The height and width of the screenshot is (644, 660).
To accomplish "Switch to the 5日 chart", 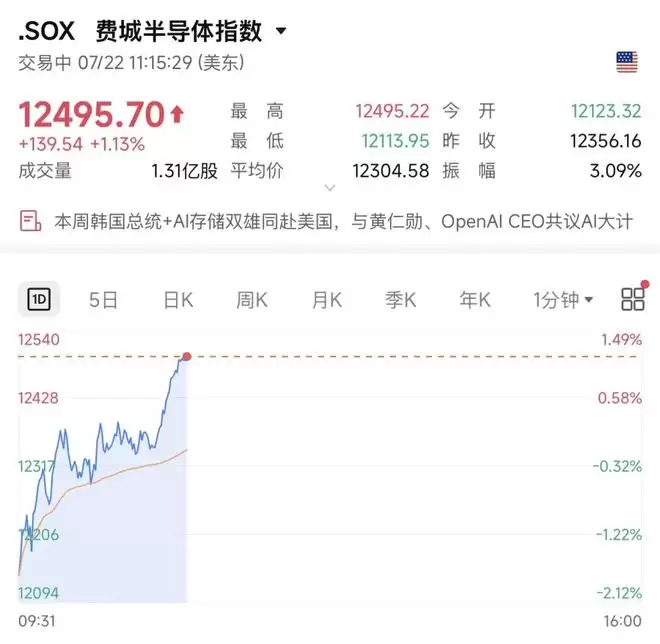I will tap(103, 301).
